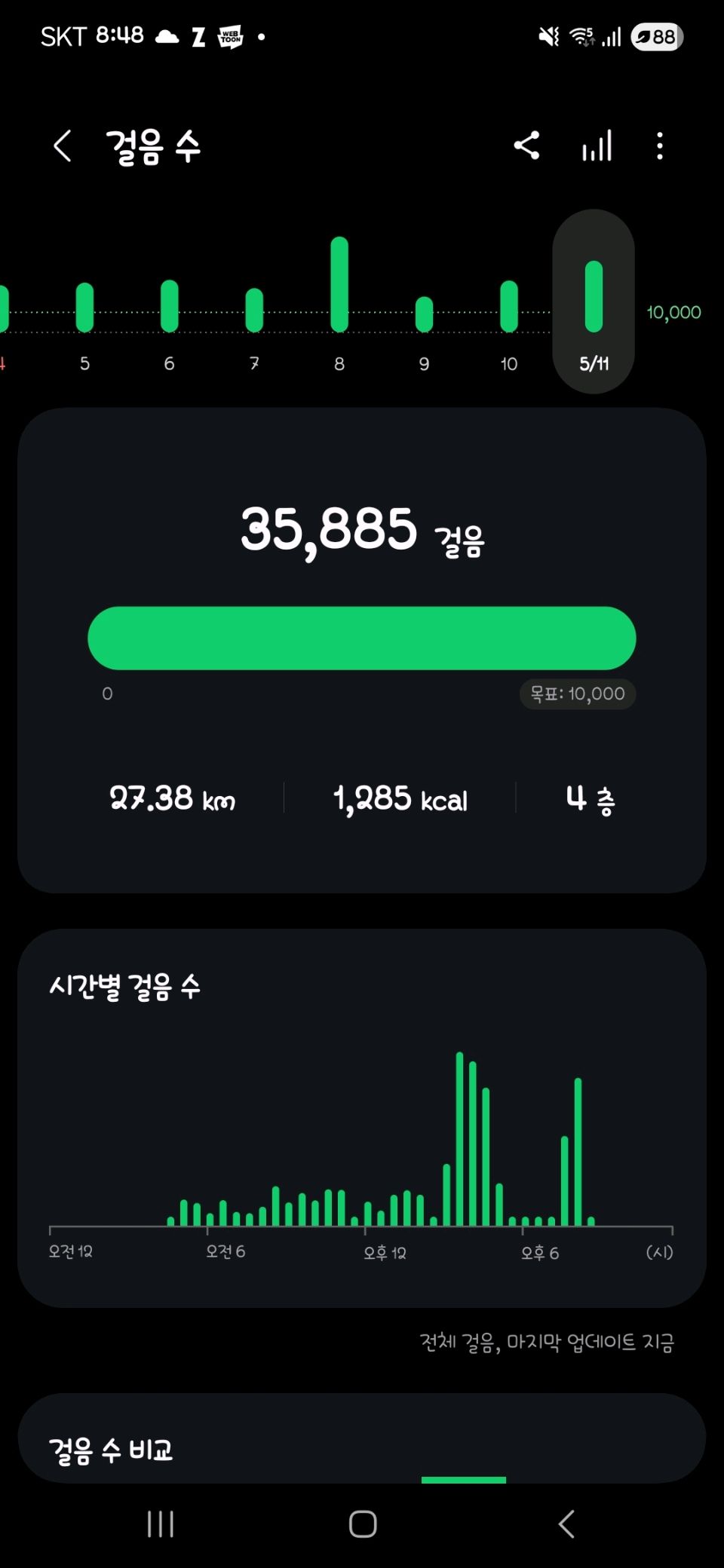Open the 걸음 수 비교 card
The image size is (724, 1568).
click(362, 1438)
